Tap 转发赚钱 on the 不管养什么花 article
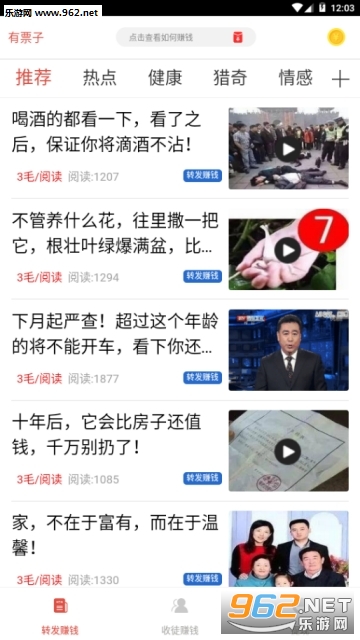Viewport: 360px width, 640px height. click(x=202, y=276)
